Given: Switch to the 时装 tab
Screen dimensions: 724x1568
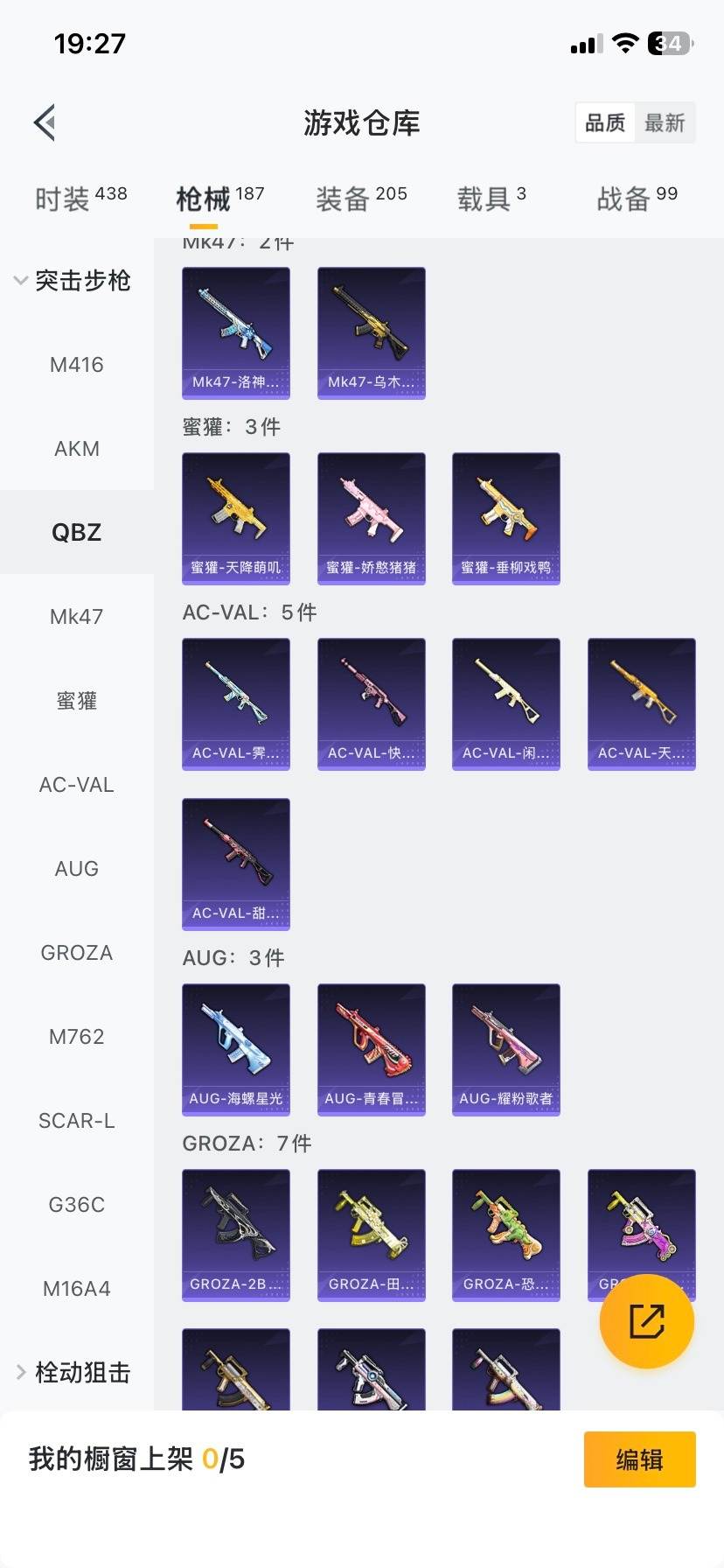Looking at the screenshot, I should coord(80,199).
